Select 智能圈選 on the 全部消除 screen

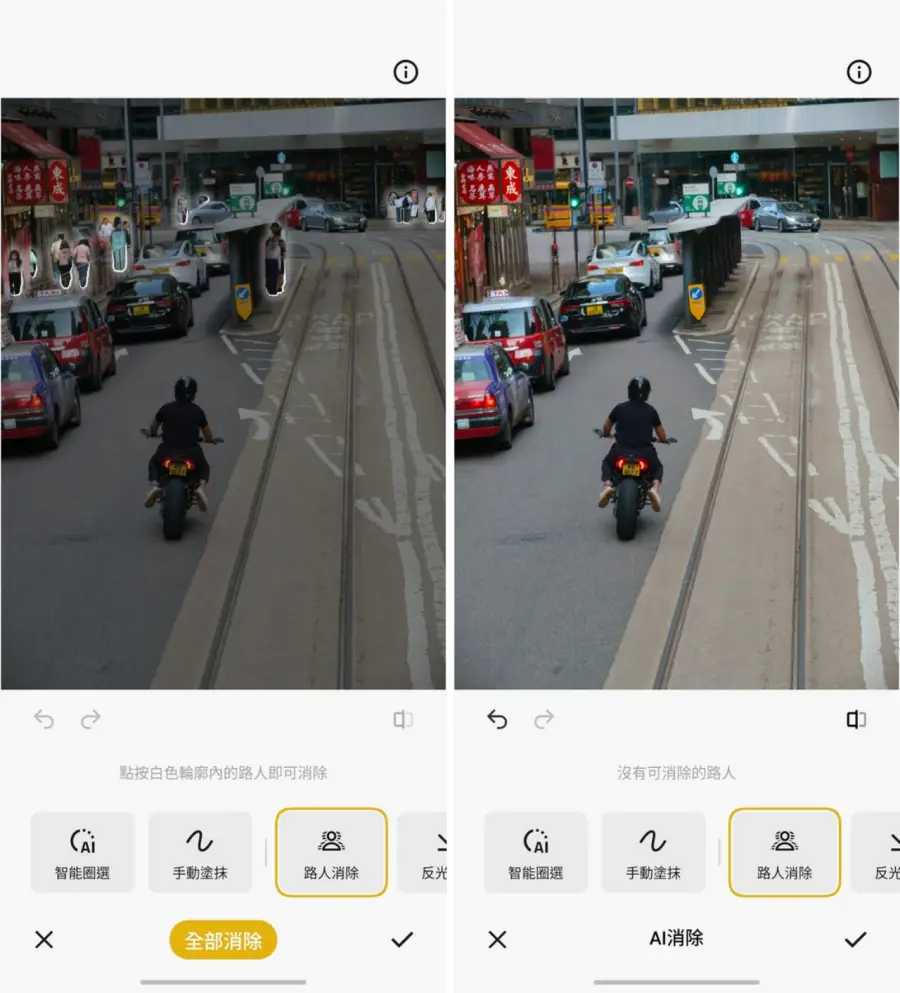point(82,852)
